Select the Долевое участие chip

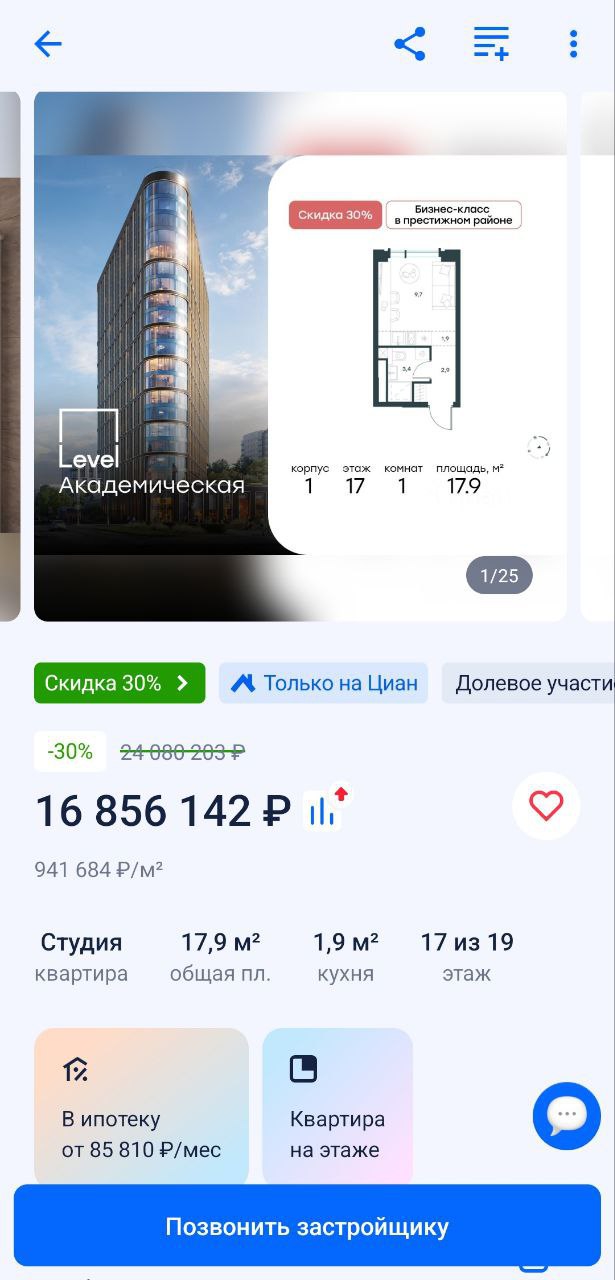pos(530,684)
